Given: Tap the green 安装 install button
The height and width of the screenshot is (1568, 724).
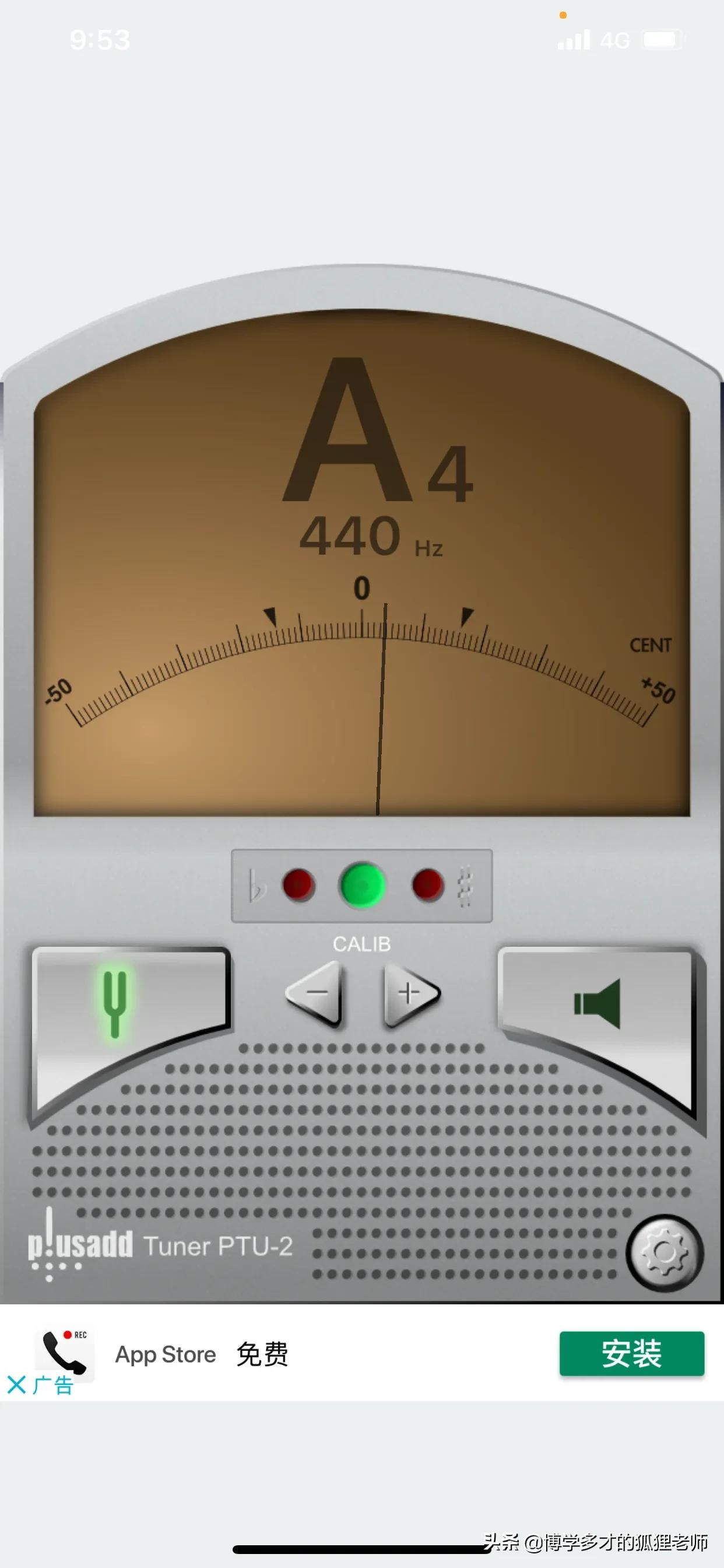Looking at the screenshot, I should 631,1354.
